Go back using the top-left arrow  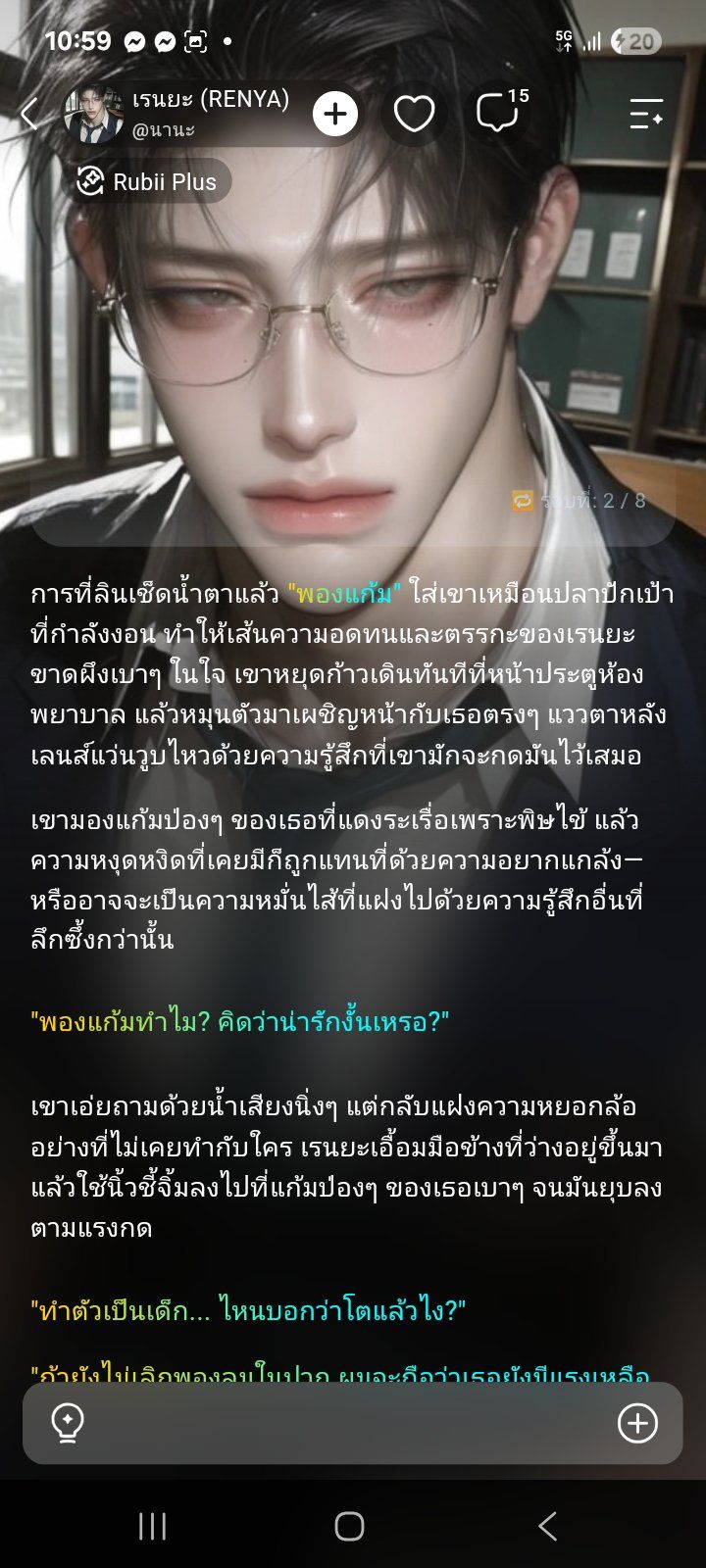[29, 115]
